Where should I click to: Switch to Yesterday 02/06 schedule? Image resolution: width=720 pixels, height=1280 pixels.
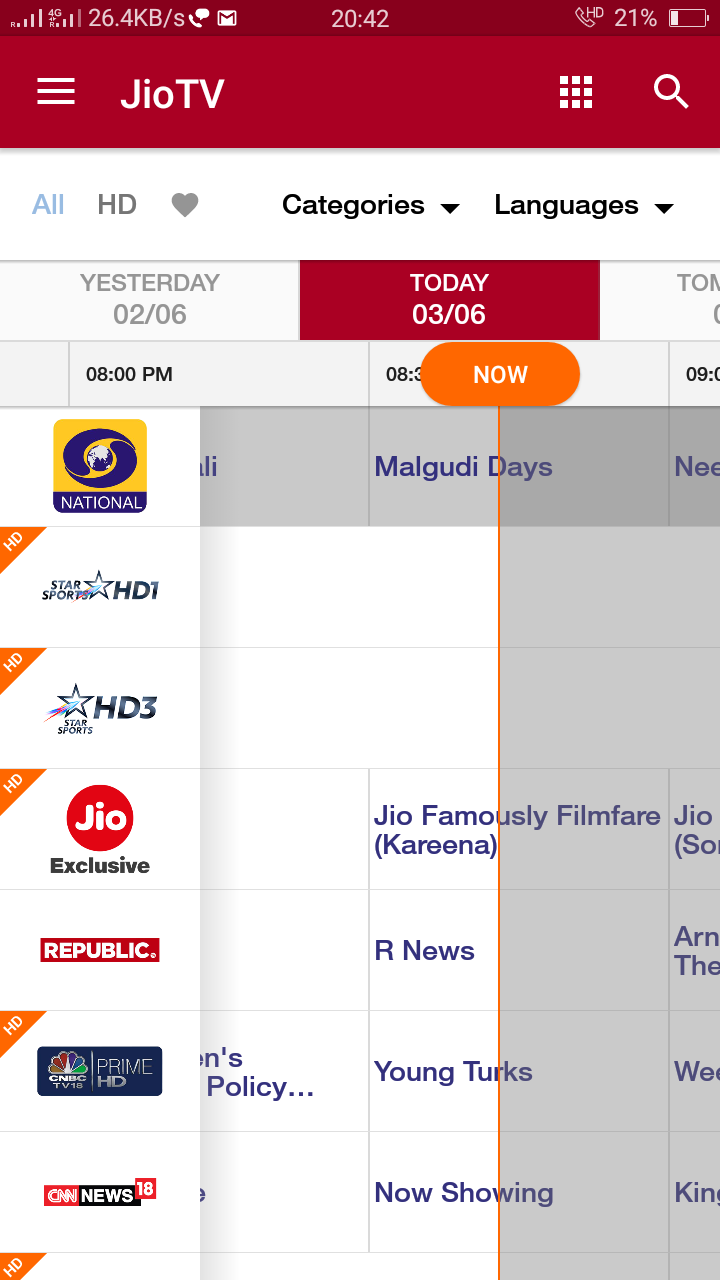(150, 300)
